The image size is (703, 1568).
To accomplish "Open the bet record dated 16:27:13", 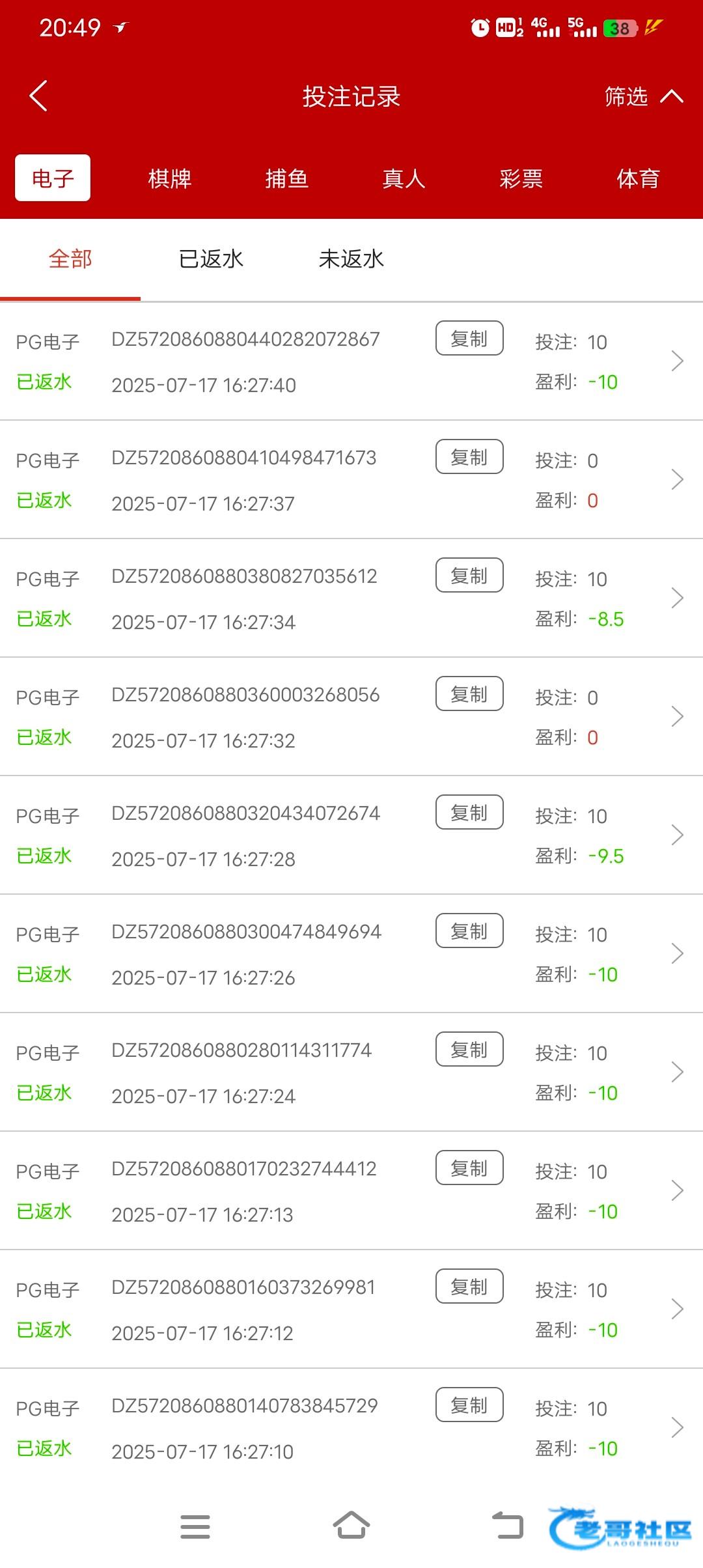I will [351, 1191].
